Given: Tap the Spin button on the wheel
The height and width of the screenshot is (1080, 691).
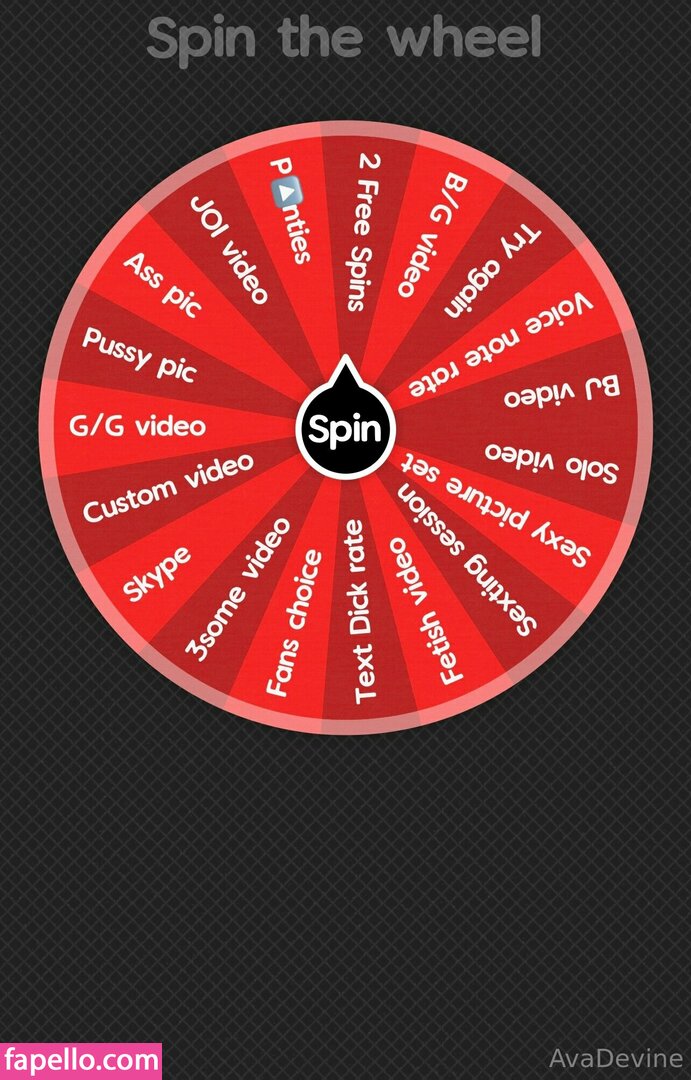Looking at the screenshot, I should pos(345,430).
